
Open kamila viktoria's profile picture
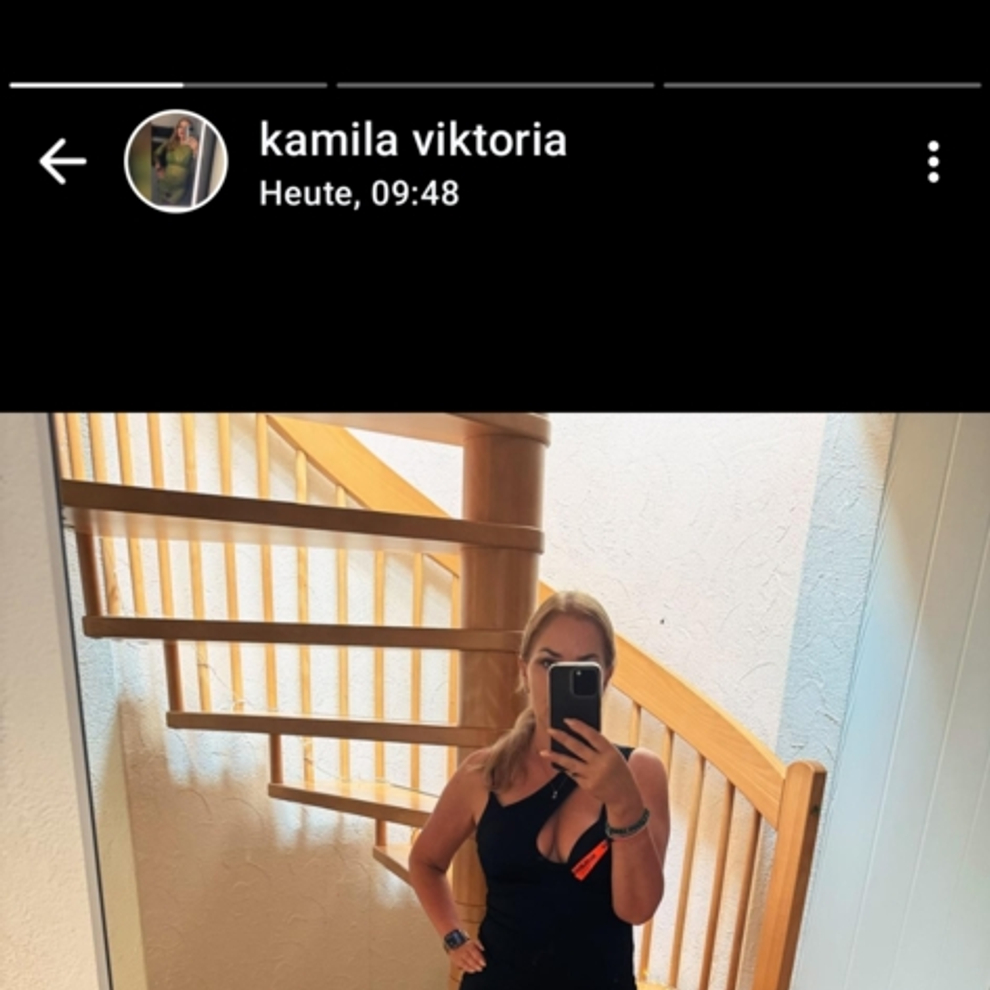[176, 161]
